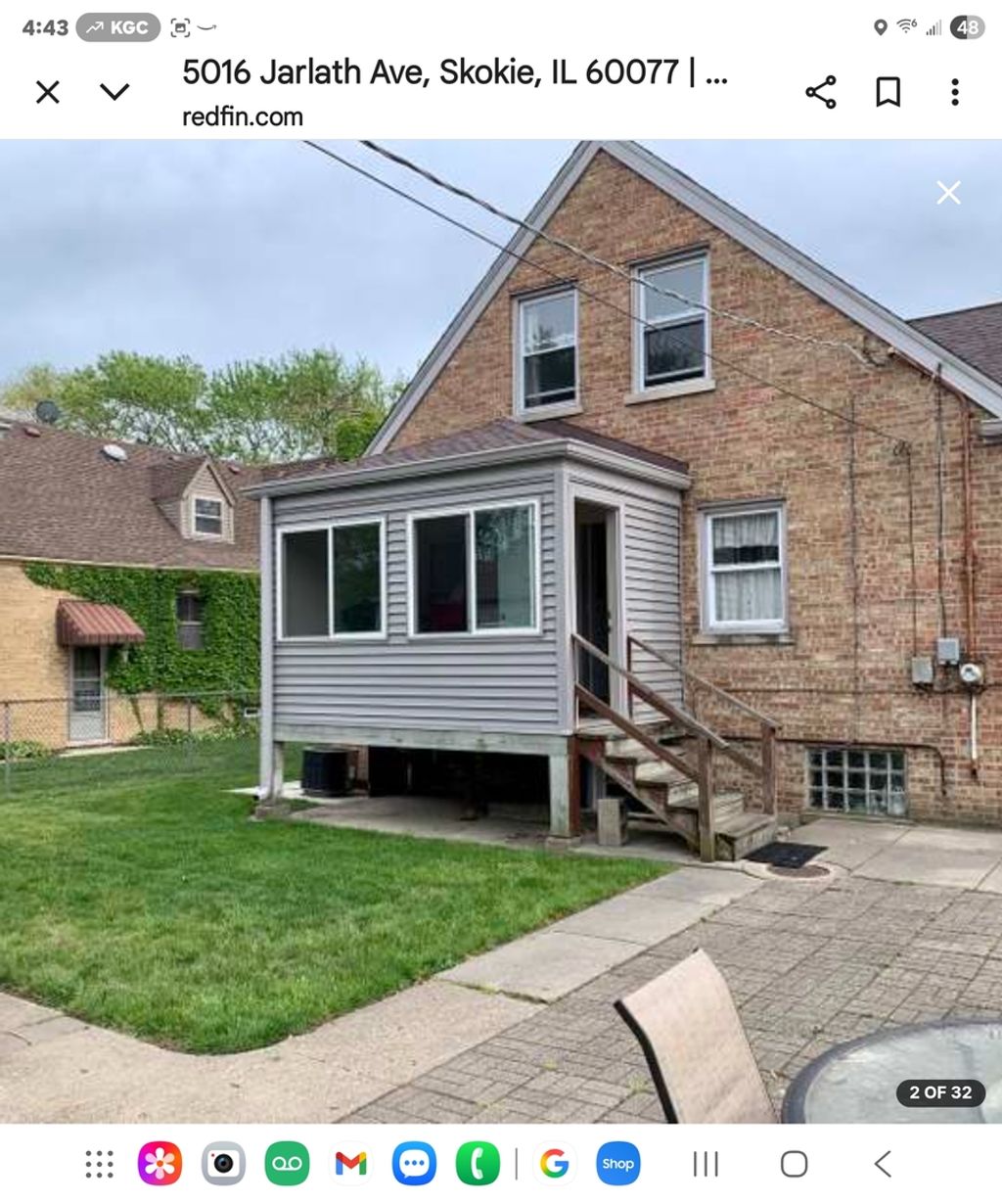Share this Redfin listing
This screenshot has width=1002, height=1204.
point(820,92)
